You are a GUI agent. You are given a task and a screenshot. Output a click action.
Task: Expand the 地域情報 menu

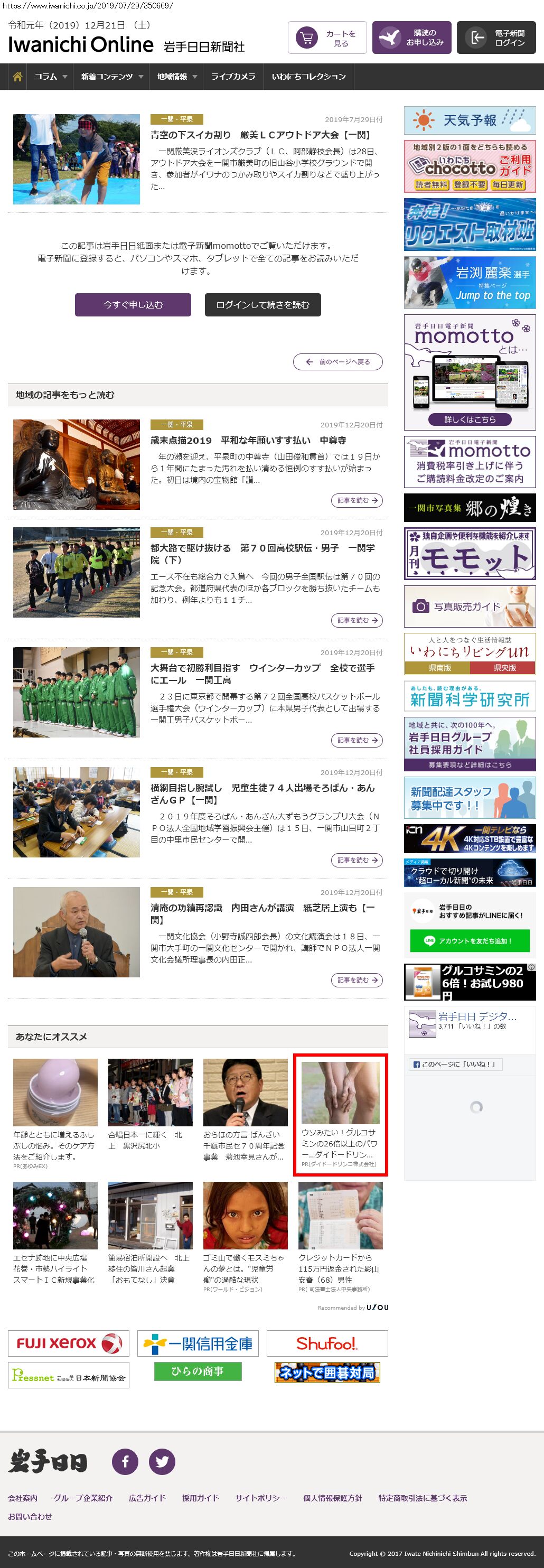(177, 77)
